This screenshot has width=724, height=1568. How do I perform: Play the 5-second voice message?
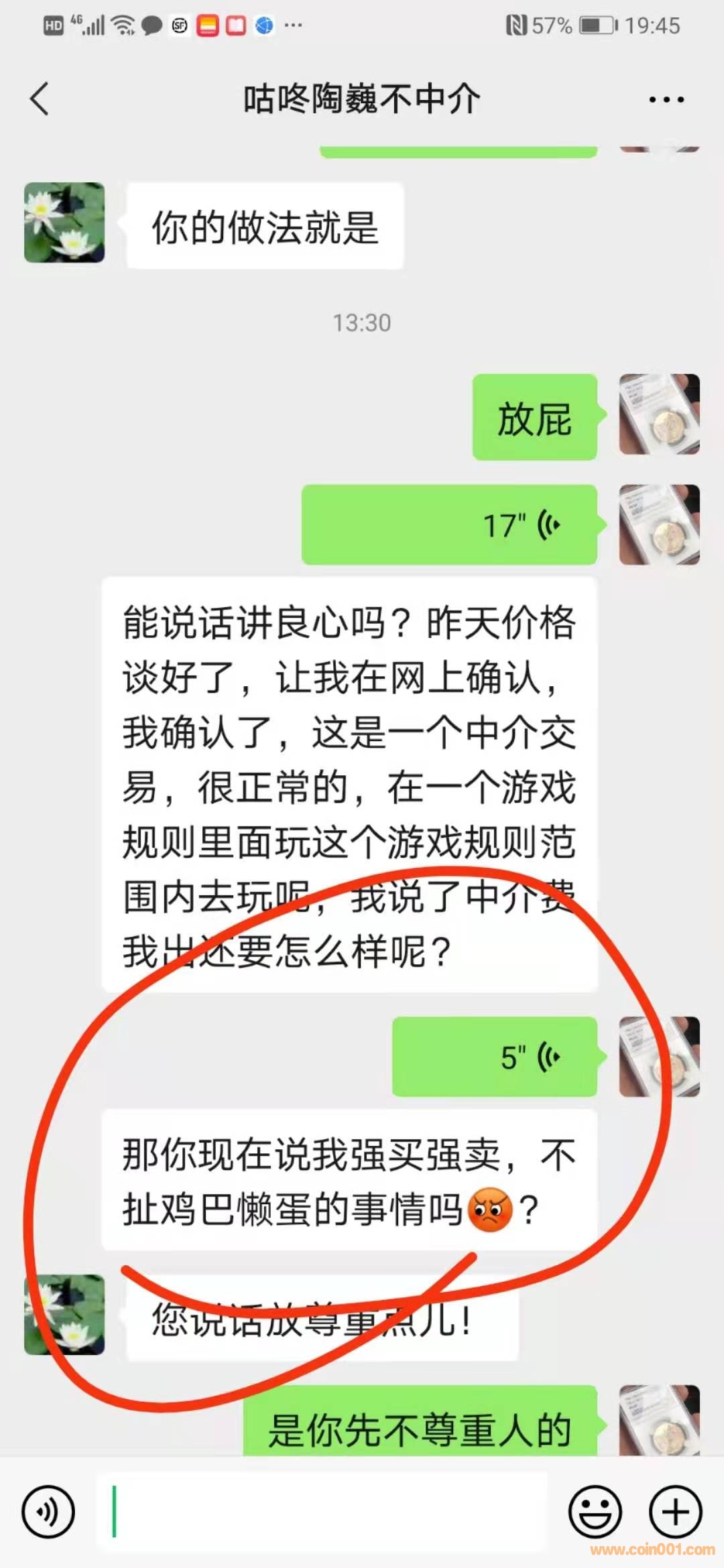tap(494, 1057)
